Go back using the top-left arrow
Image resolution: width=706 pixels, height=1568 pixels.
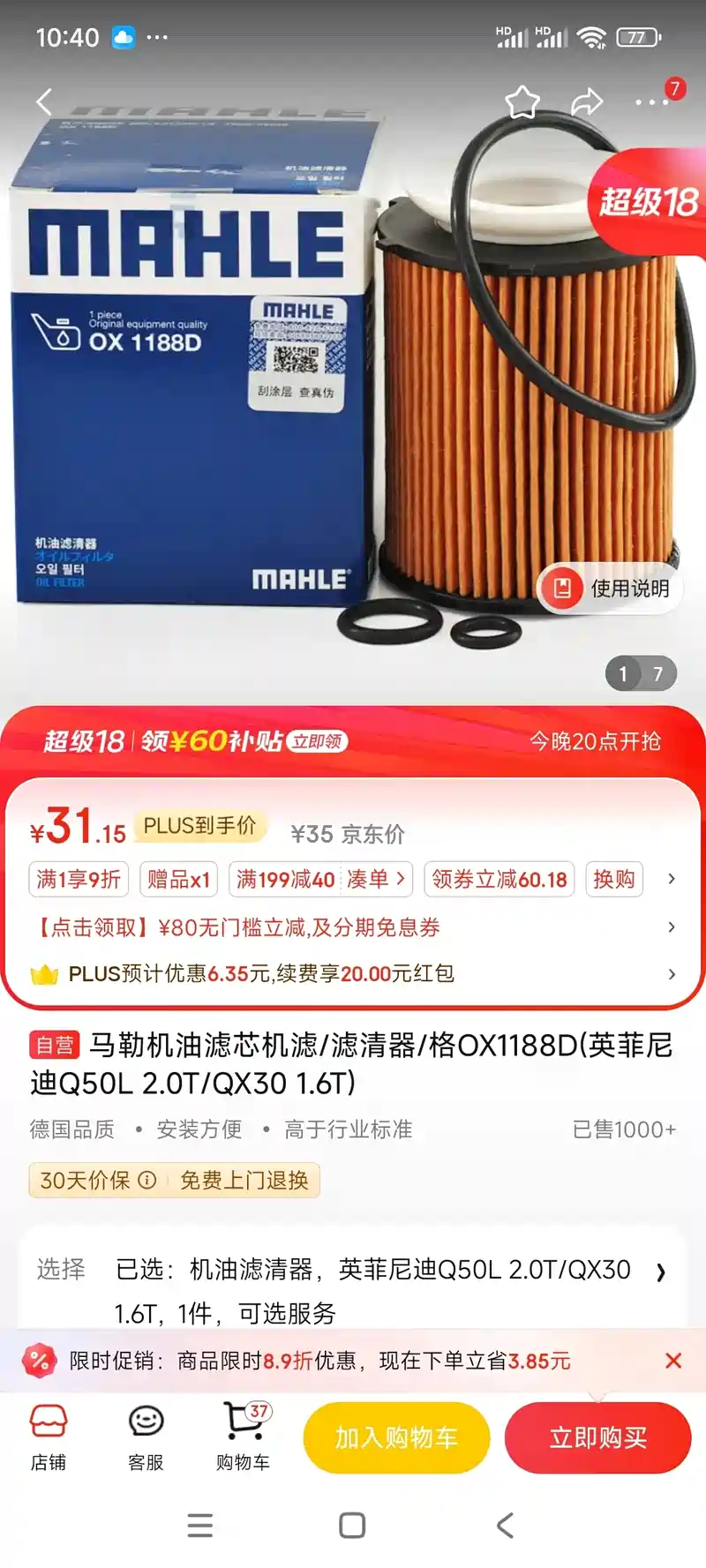pos(44,101)
